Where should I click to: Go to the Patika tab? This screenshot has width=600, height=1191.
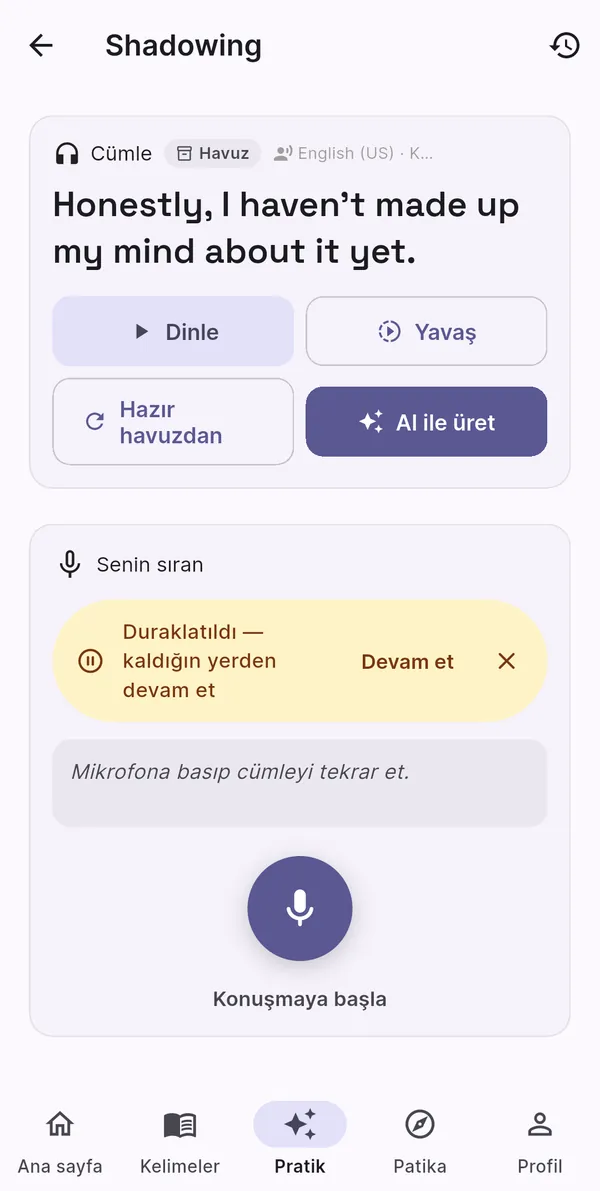(x=420, y=1141)
